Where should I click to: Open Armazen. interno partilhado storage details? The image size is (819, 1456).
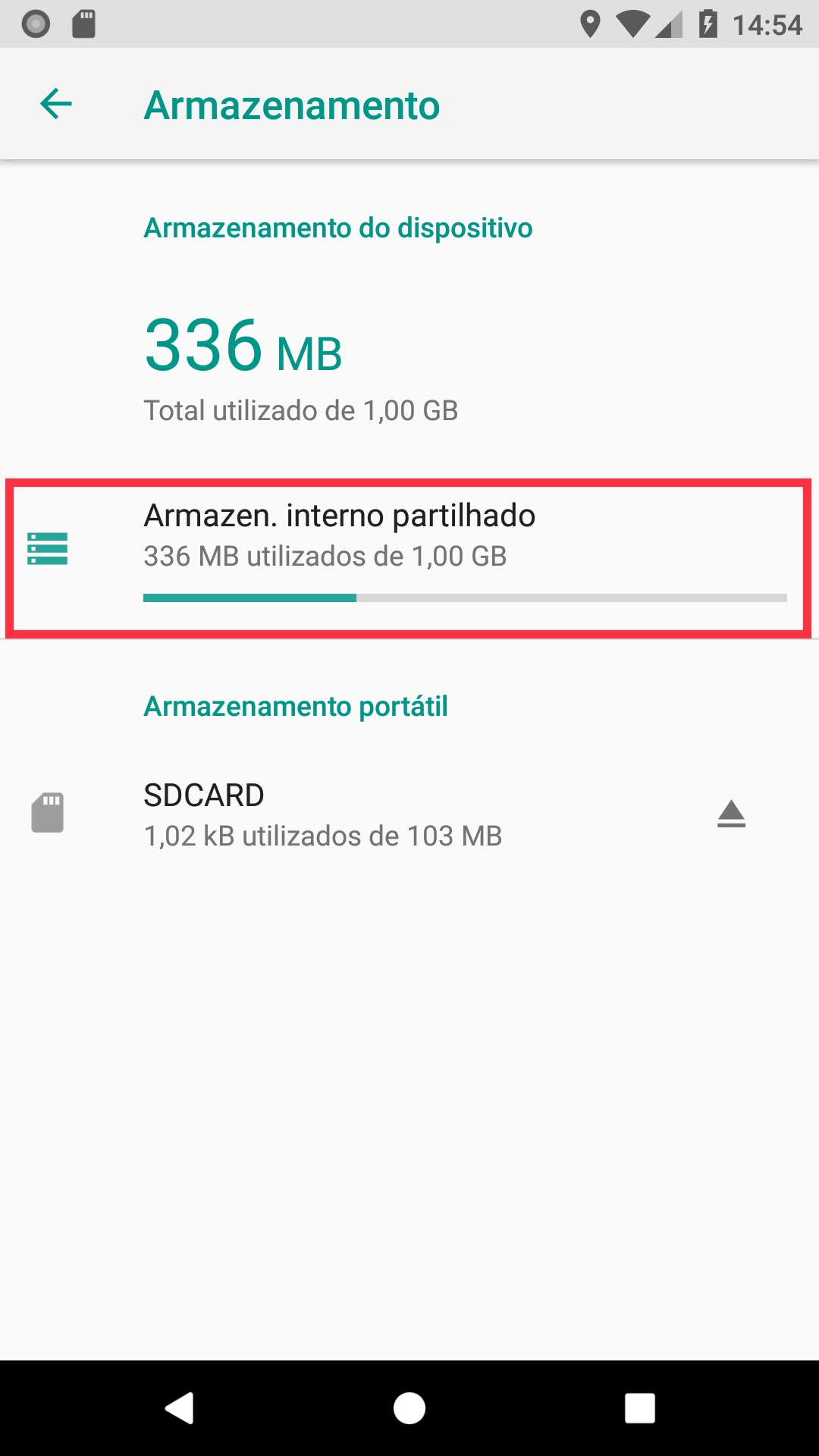click(408, 557)
